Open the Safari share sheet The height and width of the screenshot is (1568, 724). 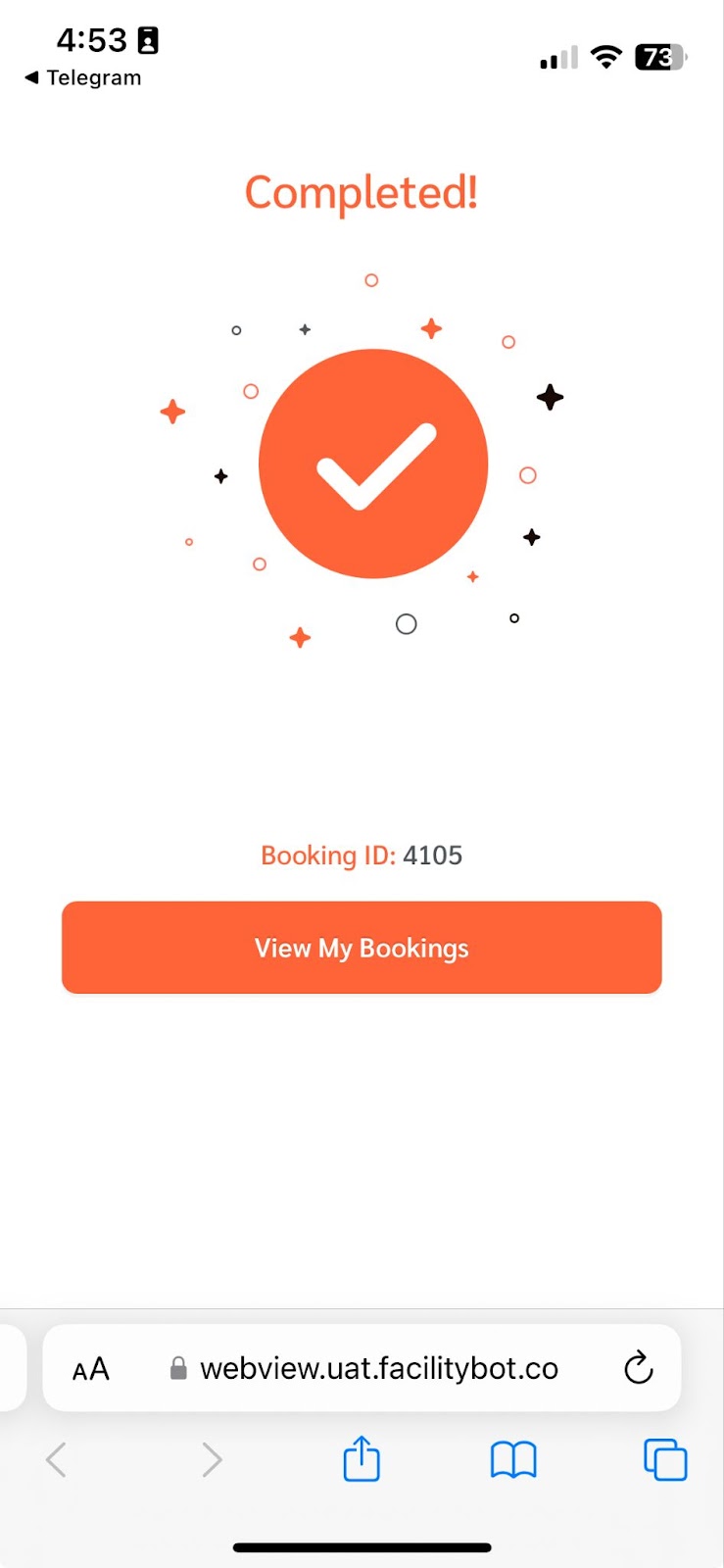[x=362, y=1458]
